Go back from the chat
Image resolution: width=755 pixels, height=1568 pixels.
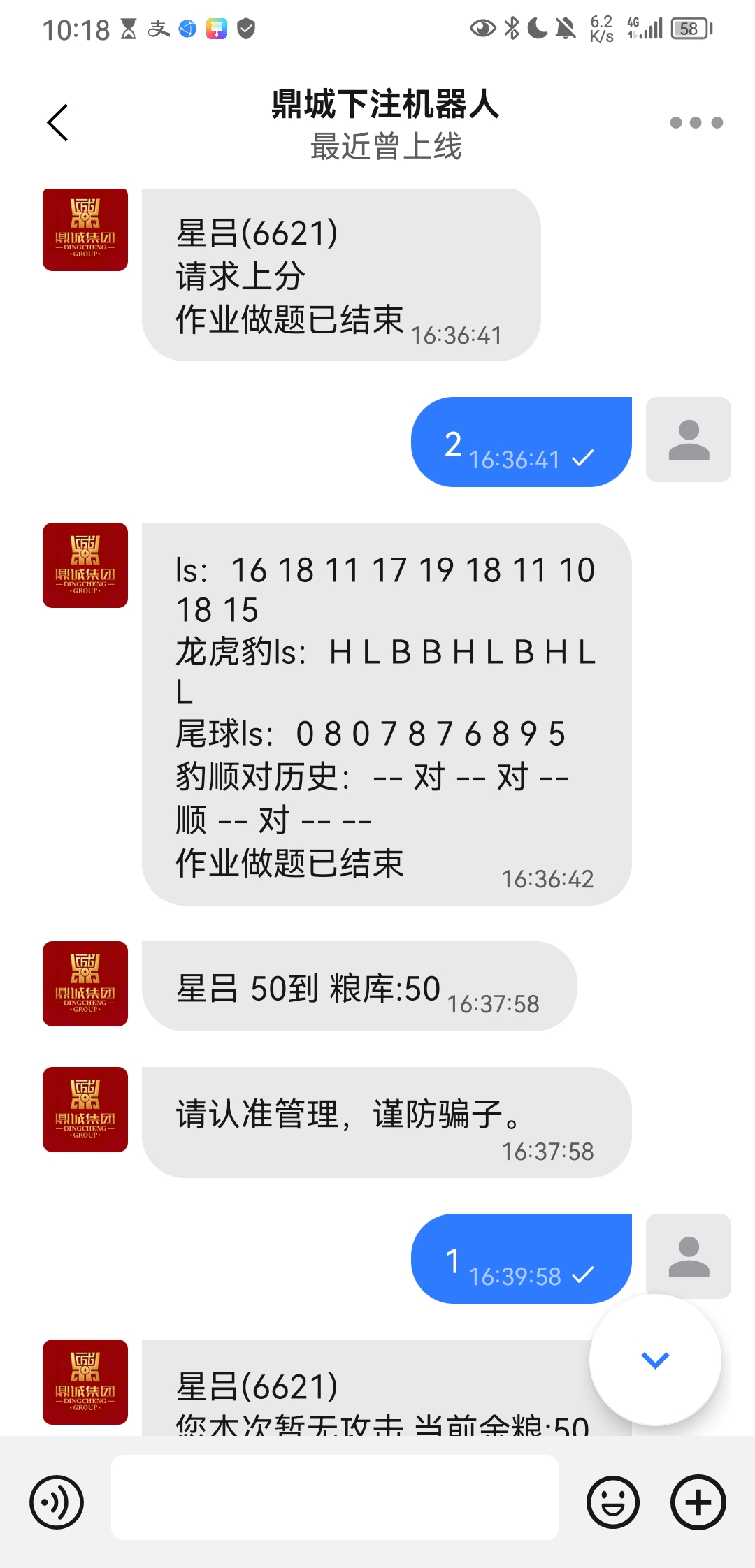pyautogui.click(x=58, y=123)
